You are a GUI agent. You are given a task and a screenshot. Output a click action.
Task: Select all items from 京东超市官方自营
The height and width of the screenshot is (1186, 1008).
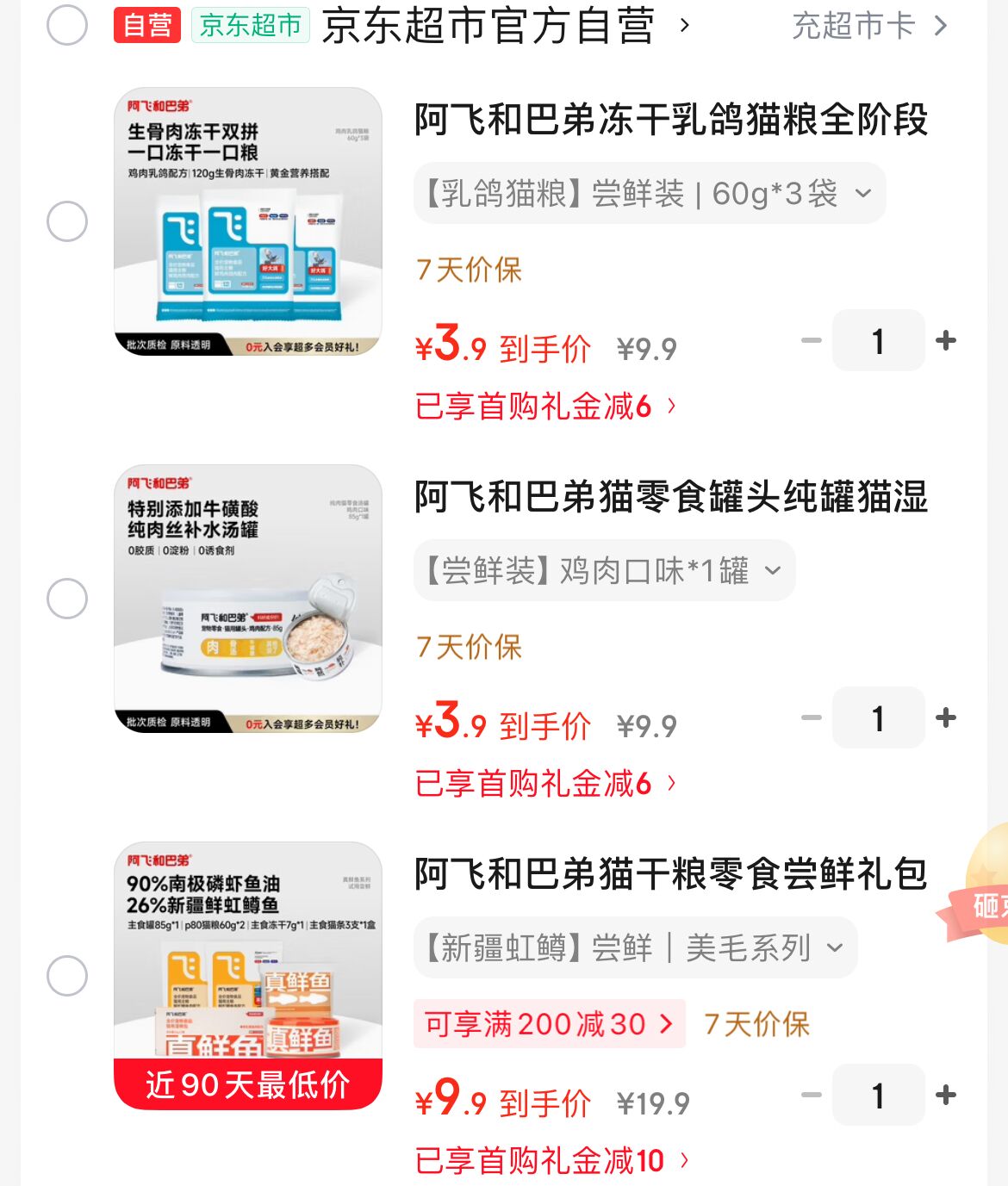click(x=66, y=25)
